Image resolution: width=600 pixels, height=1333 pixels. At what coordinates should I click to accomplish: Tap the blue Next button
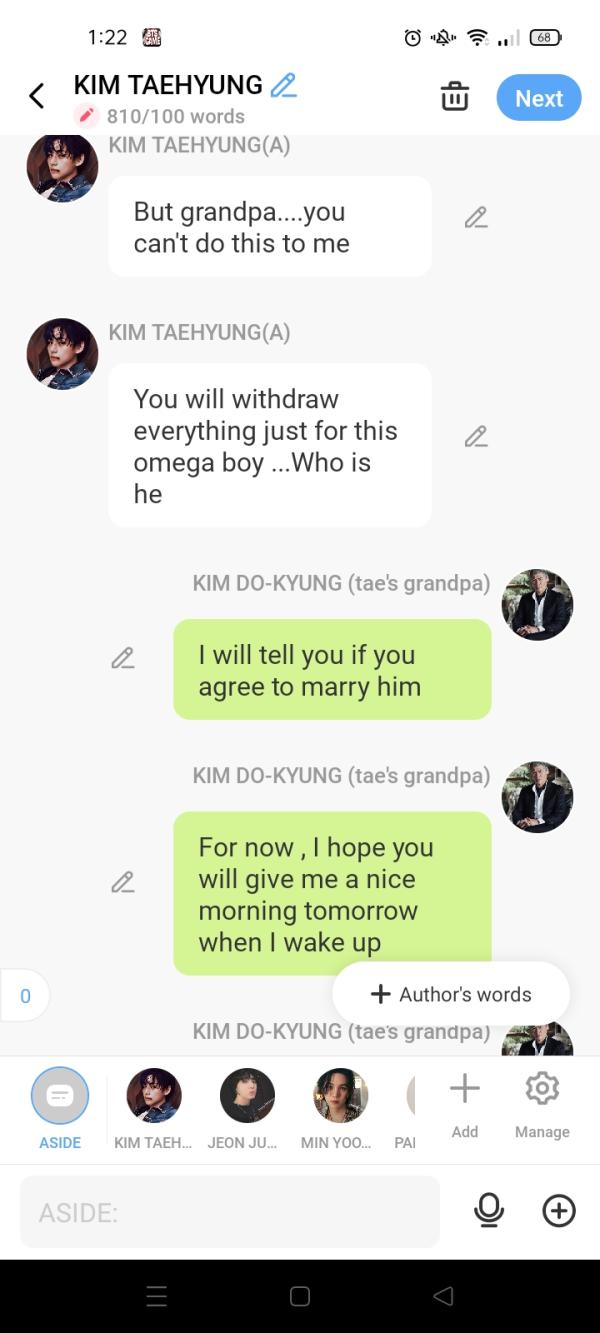click(539, 98)
